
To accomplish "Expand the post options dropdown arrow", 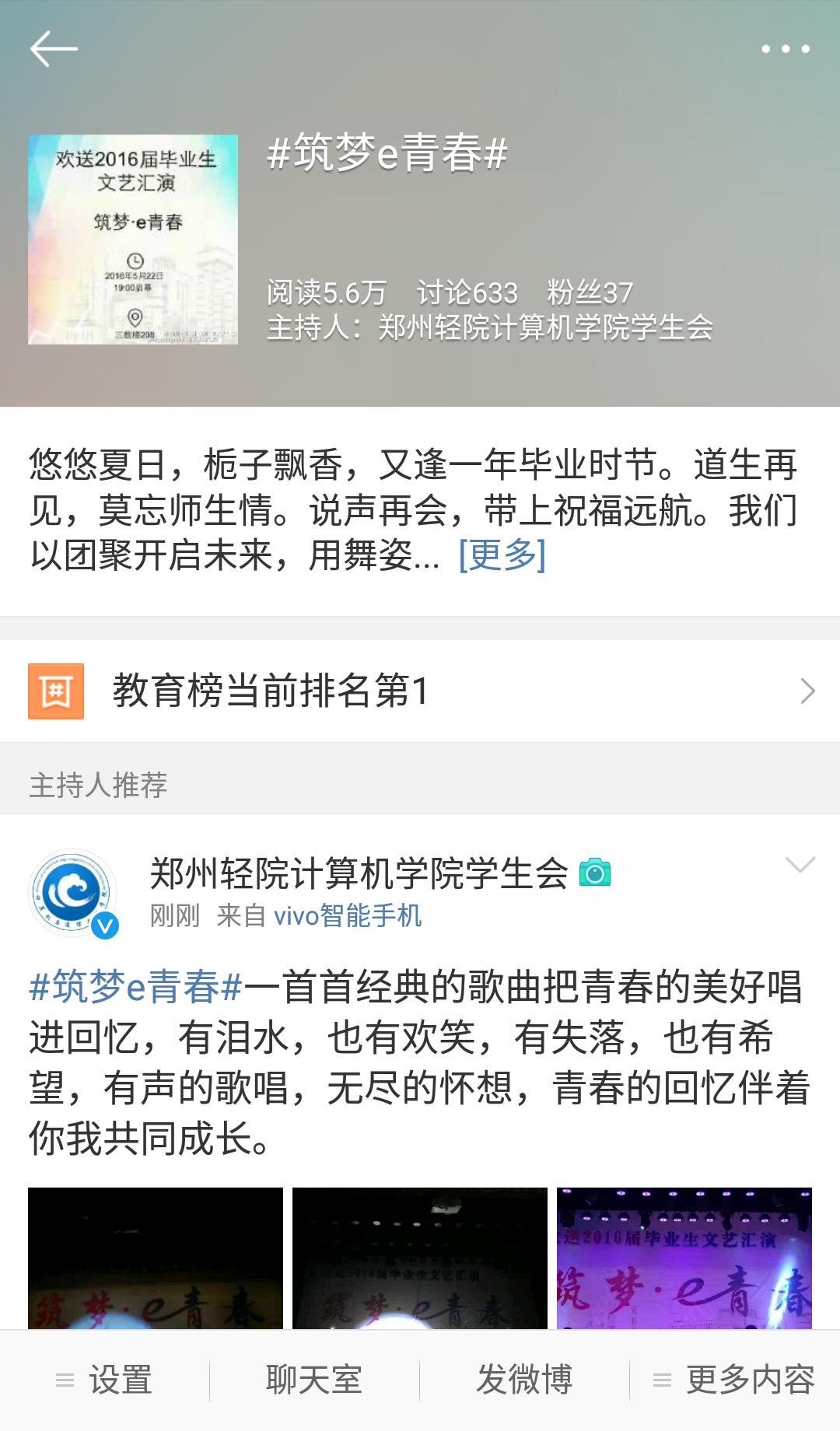I will [x=800, y=865].
